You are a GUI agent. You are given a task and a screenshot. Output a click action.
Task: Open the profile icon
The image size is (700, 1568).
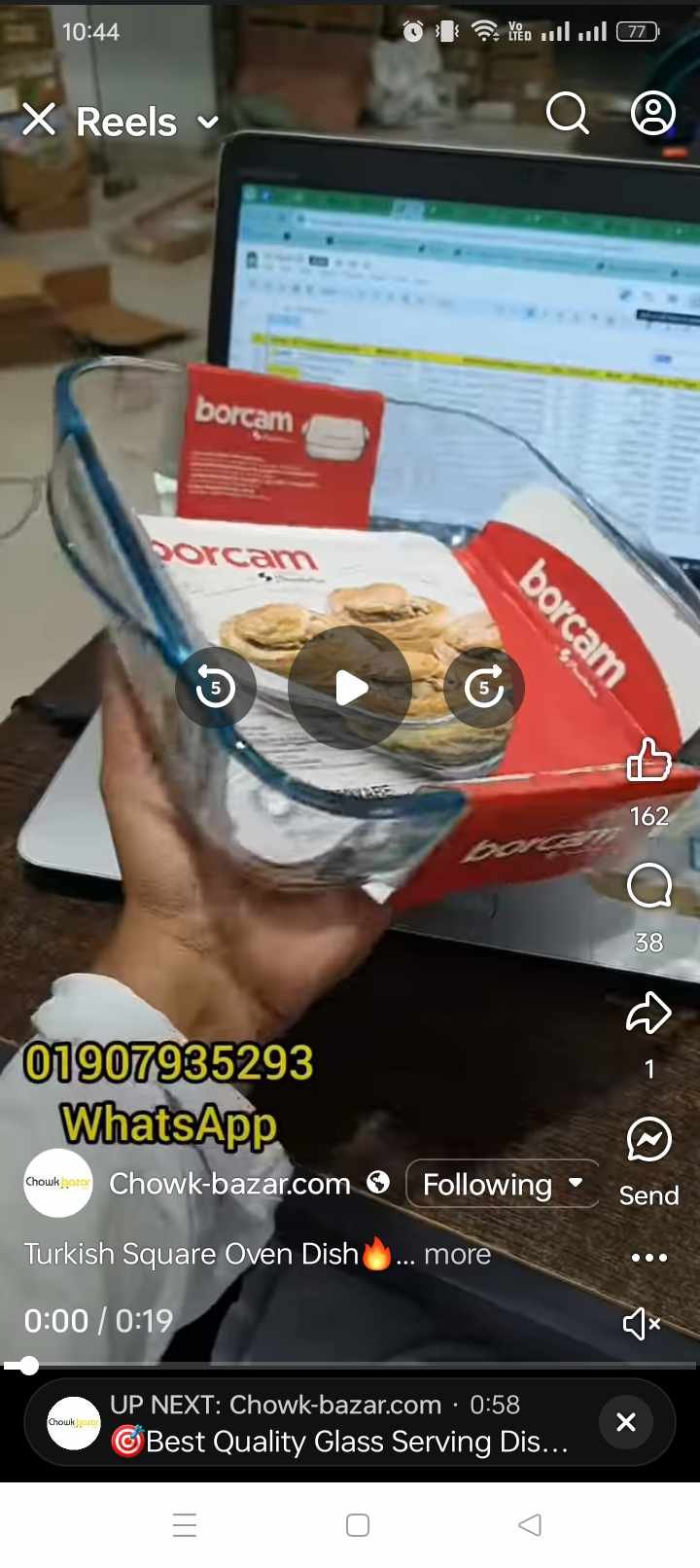click(x=653, y=114)
